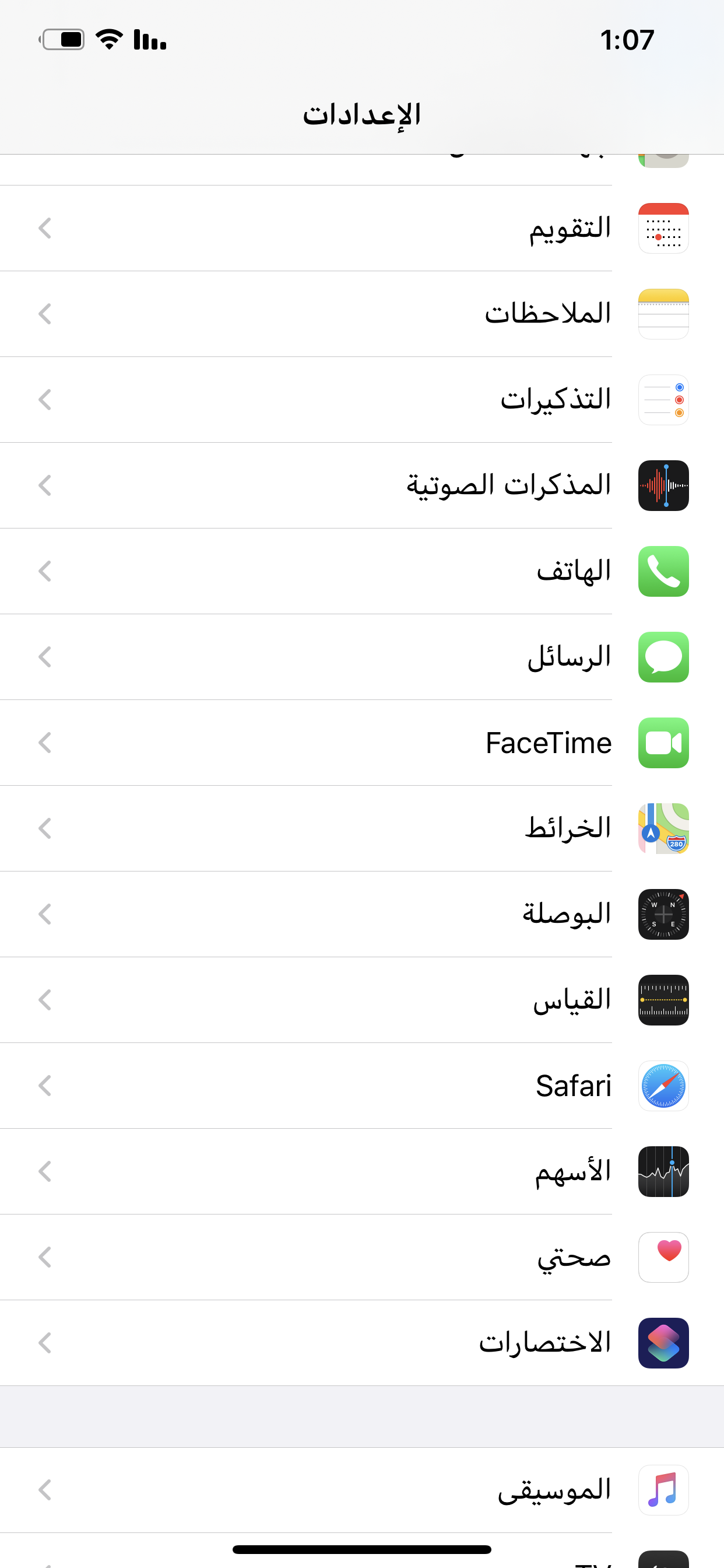This screenshot has height=1568, width=724.
Task: Open the التقويم (Calendar) settings row
Action: [362, 228]
